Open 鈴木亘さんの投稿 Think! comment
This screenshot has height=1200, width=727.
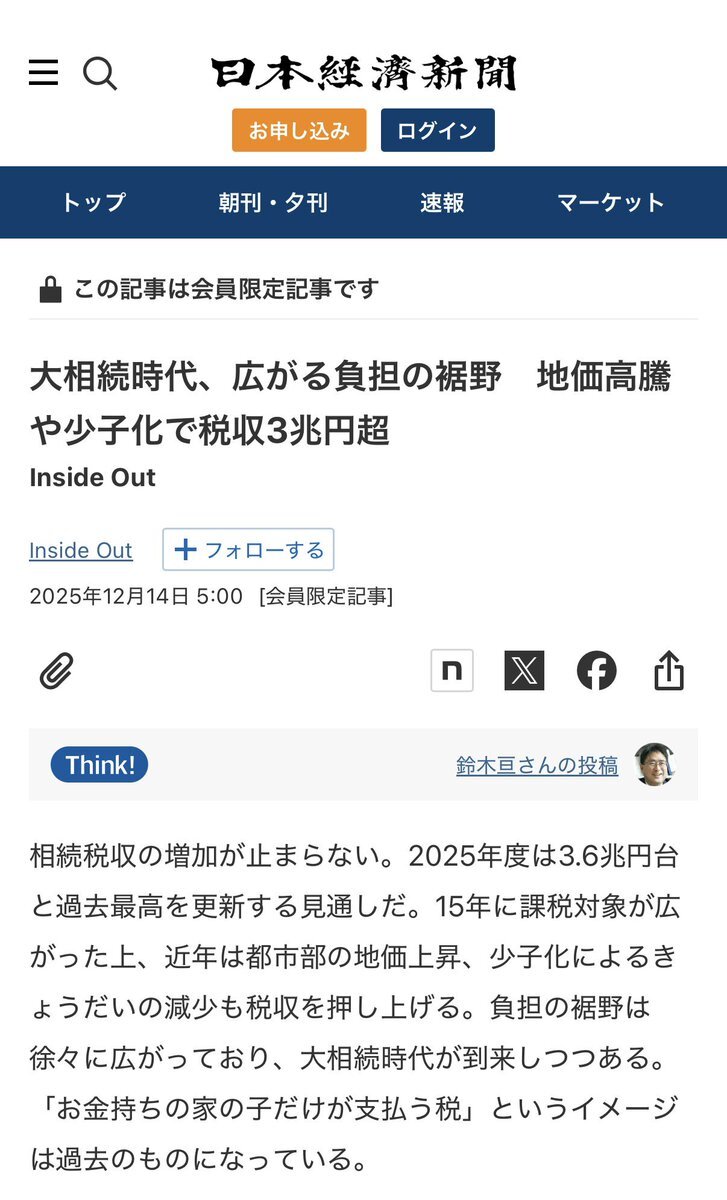(537, 766)
